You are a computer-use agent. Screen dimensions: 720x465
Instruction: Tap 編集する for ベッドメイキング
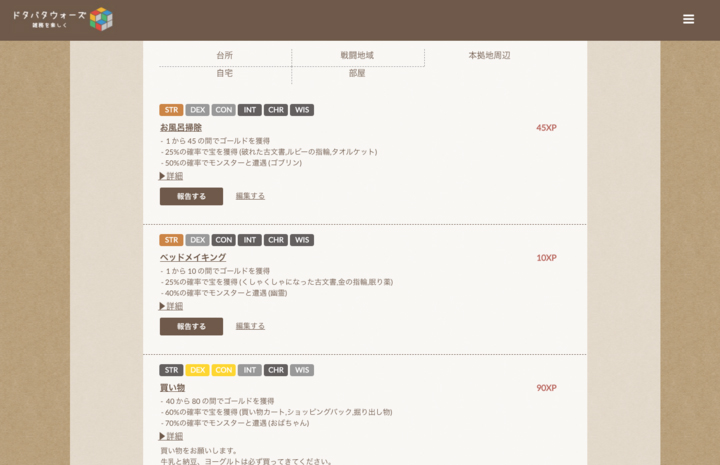[x=250, y=326]
